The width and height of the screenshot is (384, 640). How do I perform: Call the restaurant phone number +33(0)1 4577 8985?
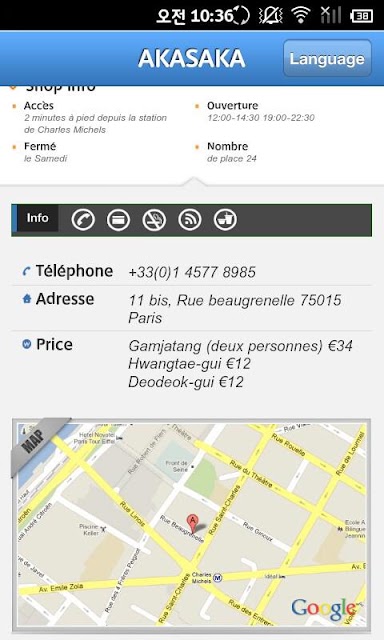192,272
